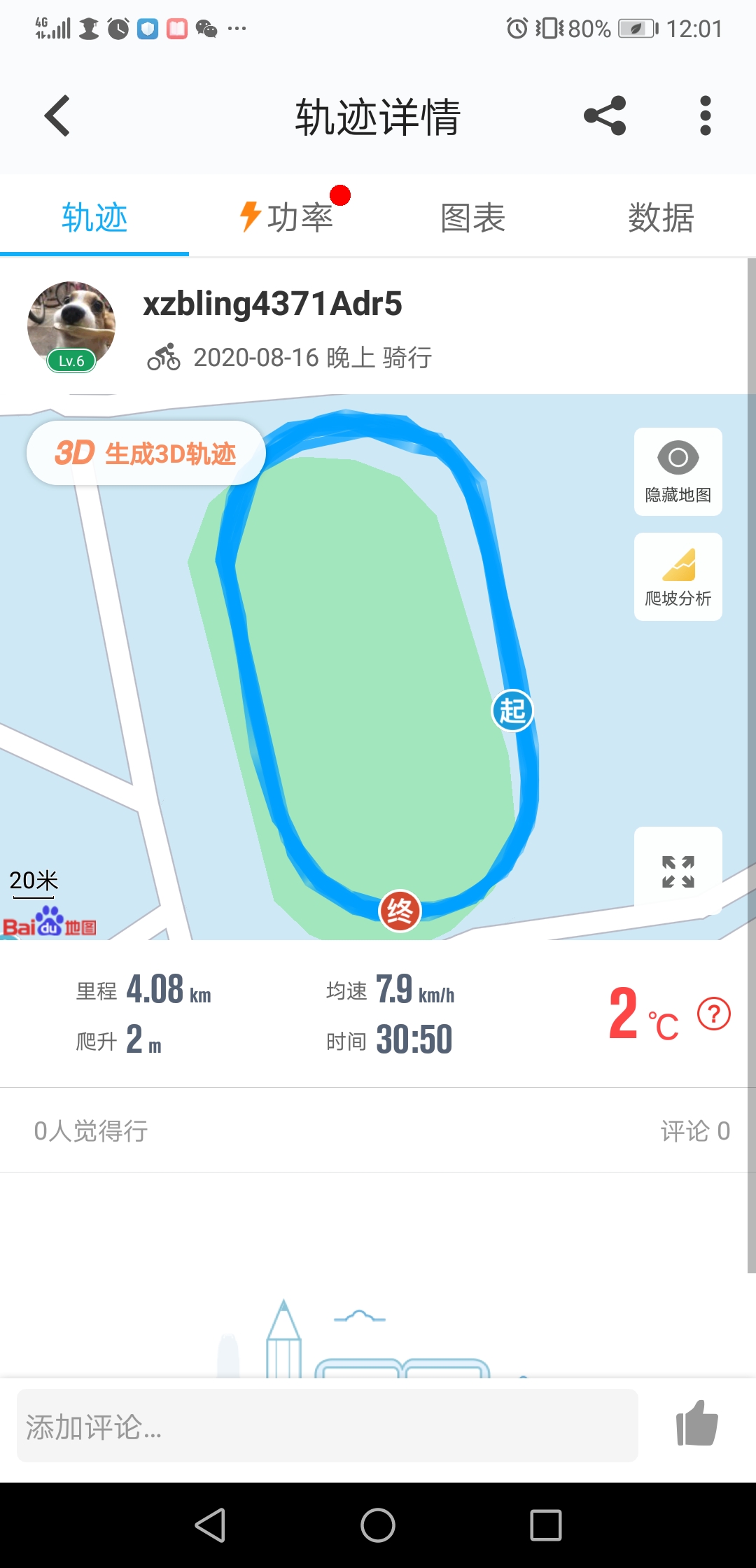This screenshot has width=756, height=1568.
Task: Open the 评论 0 comments link
Action: 694,1130
